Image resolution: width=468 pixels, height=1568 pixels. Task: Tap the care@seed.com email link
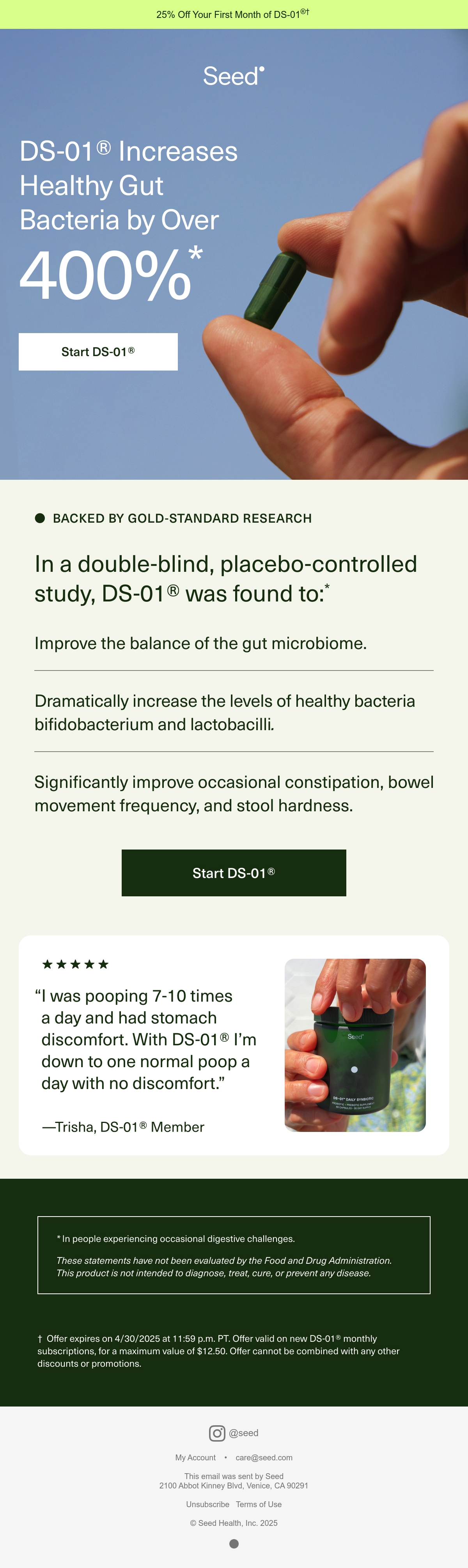tap(264, 1457)
